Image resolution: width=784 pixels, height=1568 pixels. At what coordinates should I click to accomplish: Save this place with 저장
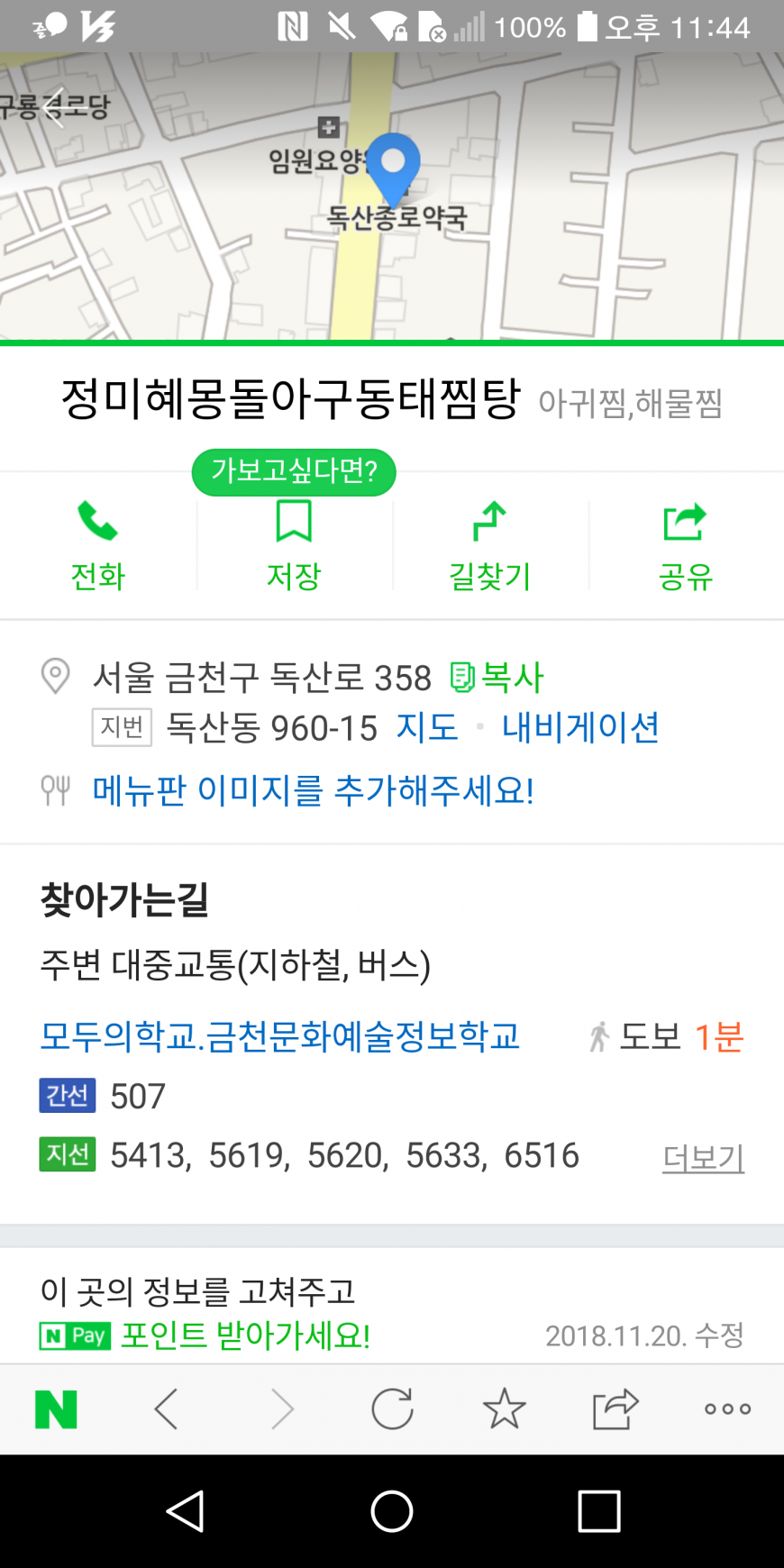pyautogui.click(x=294, y=546)
